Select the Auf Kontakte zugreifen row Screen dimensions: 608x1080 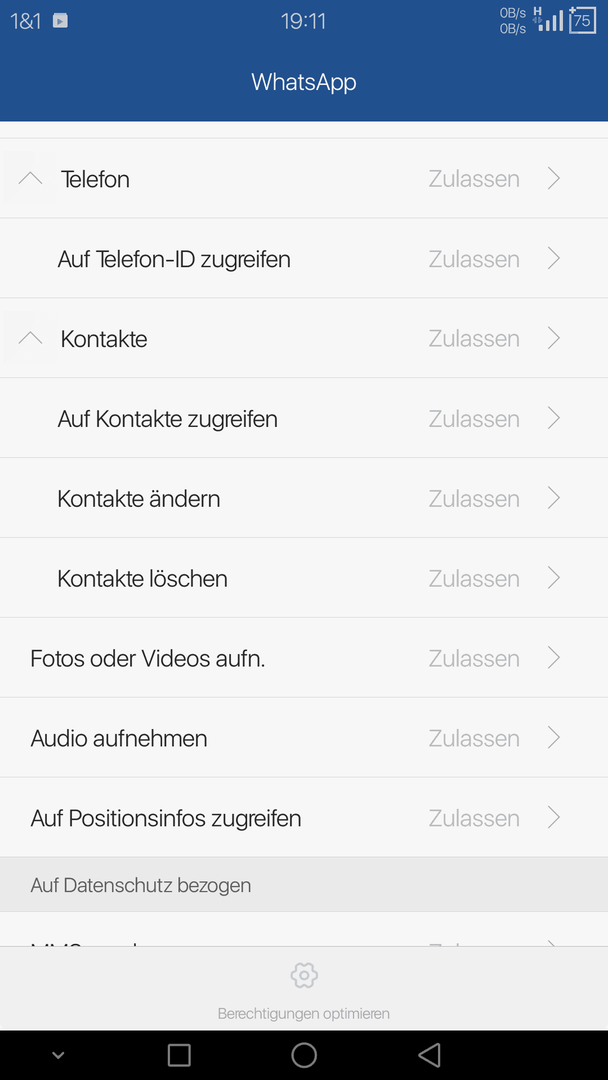click(x=304, y=418)
